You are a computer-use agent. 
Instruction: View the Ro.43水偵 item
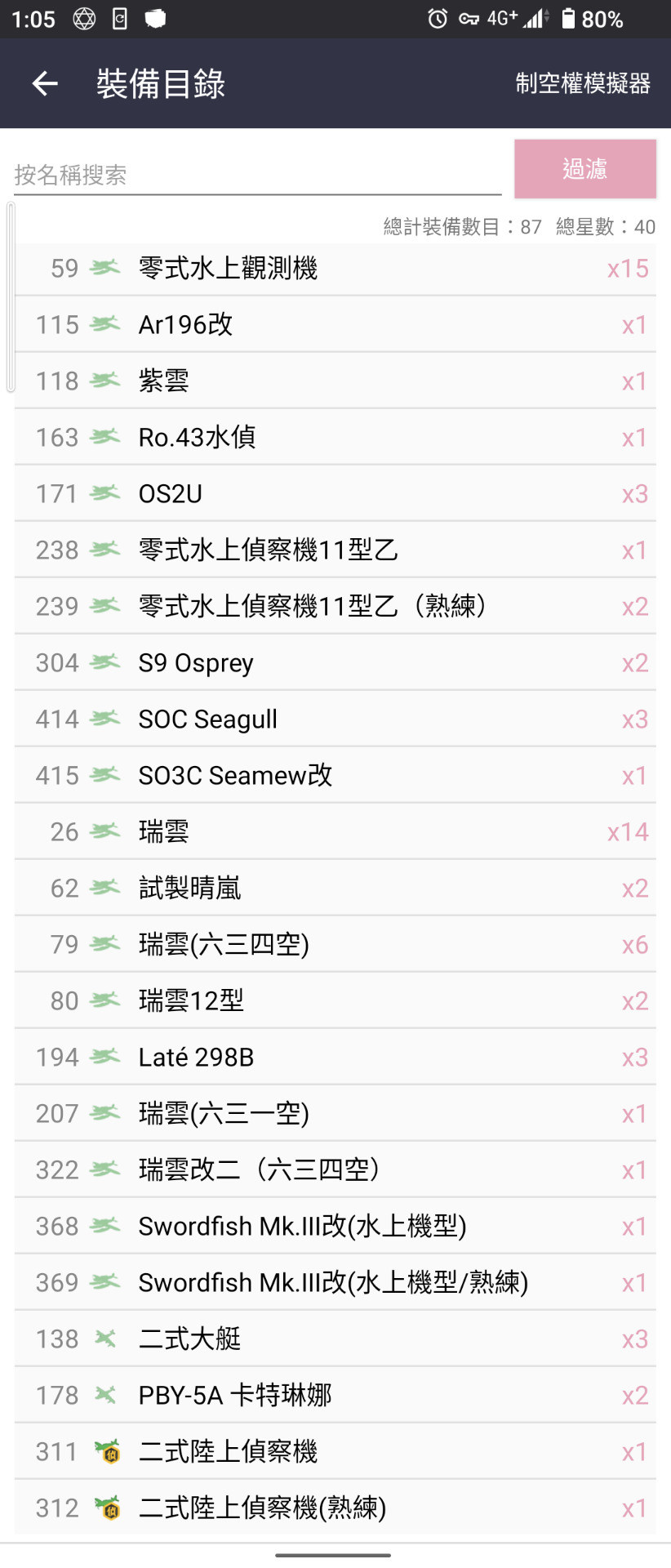point(335,438)
